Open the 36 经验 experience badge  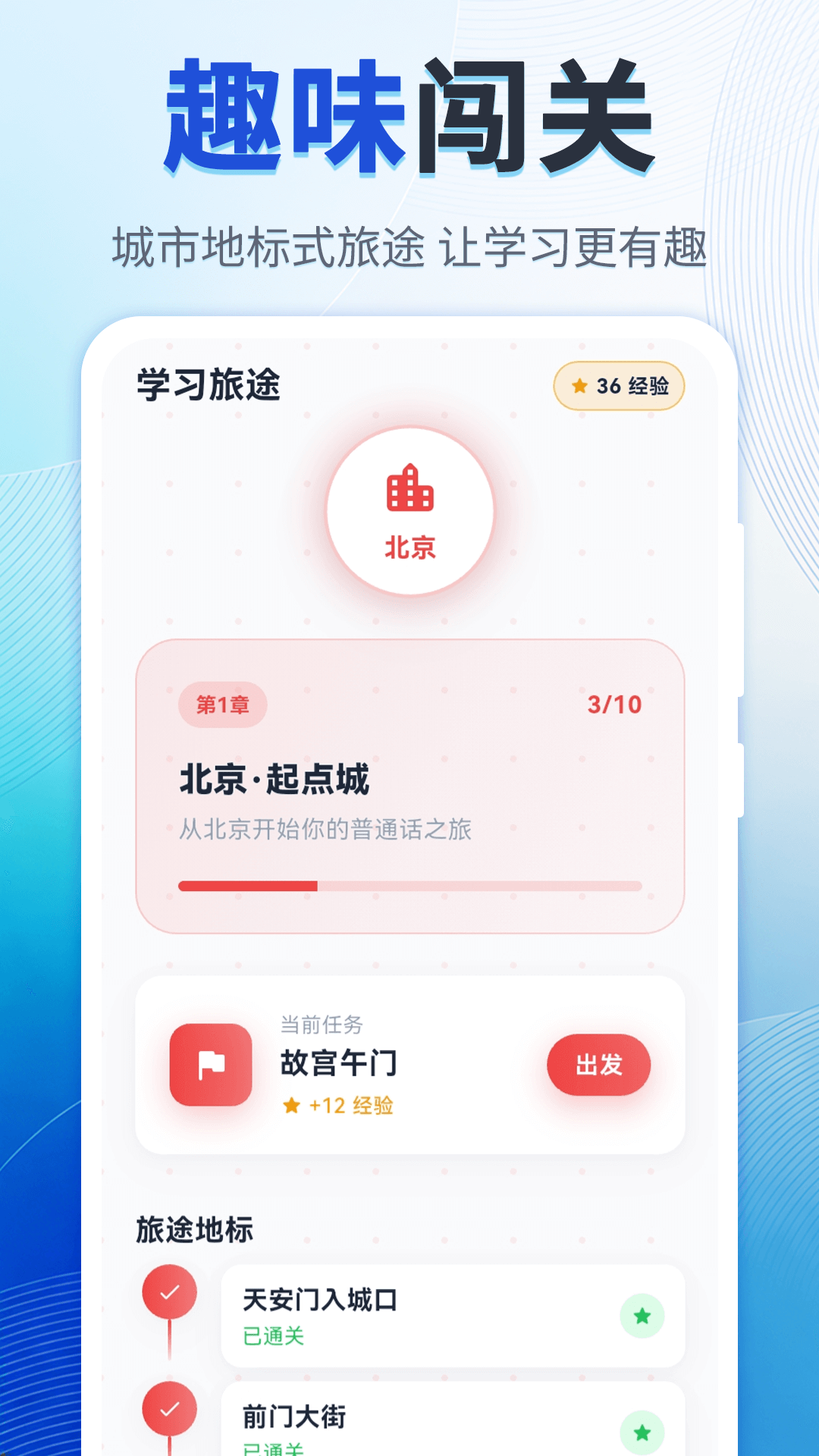pyautogui.click(x=618, y=385)
